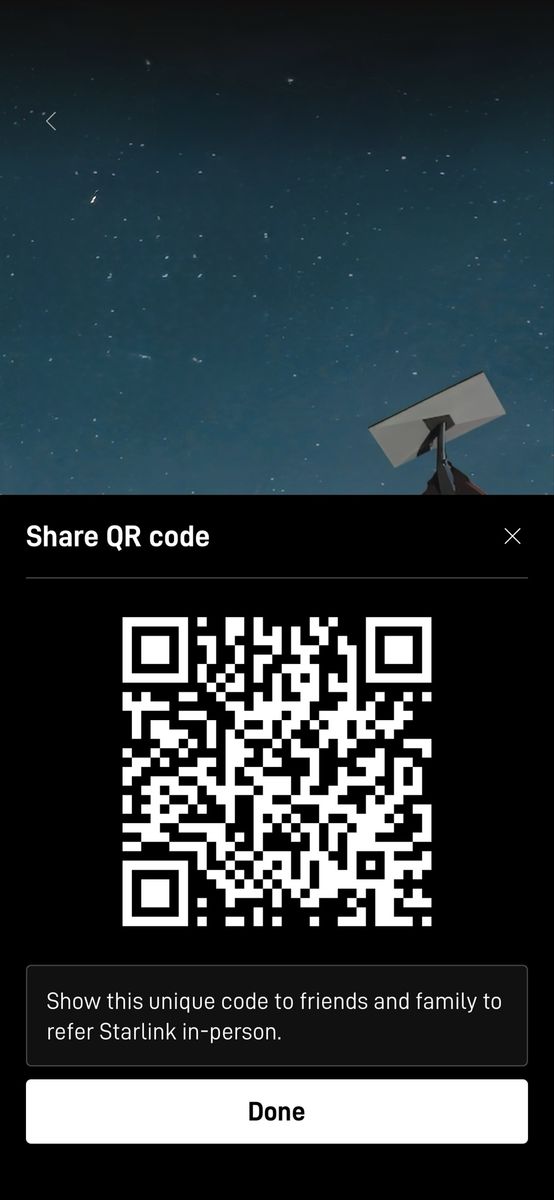Close the Share QR code sheet
The width and height of the screenshot is (554, 1200).
[x=512, y=537]
